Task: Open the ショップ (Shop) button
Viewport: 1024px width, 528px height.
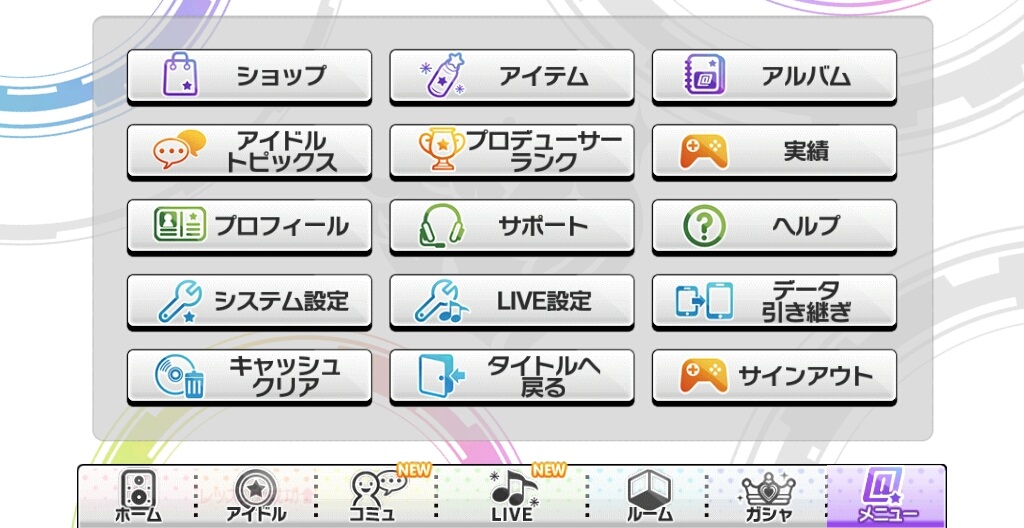Action: click(249, 75)
